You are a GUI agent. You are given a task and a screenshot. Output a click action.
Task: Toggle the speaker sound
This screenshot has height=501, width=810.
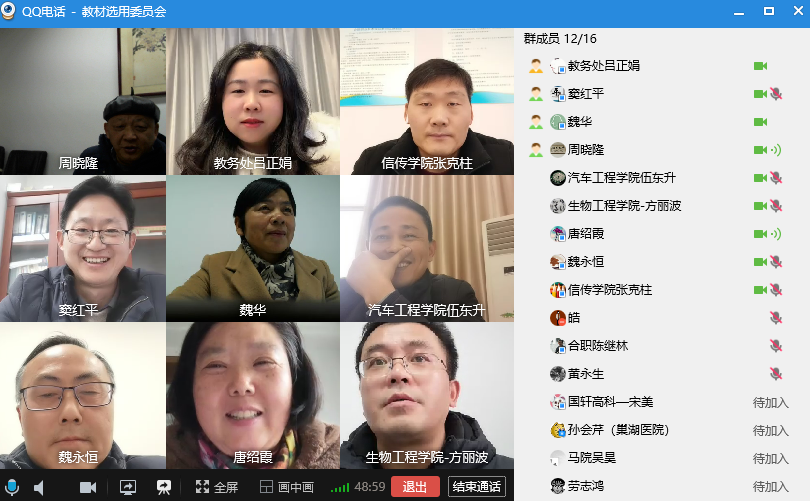click(40, 487)
